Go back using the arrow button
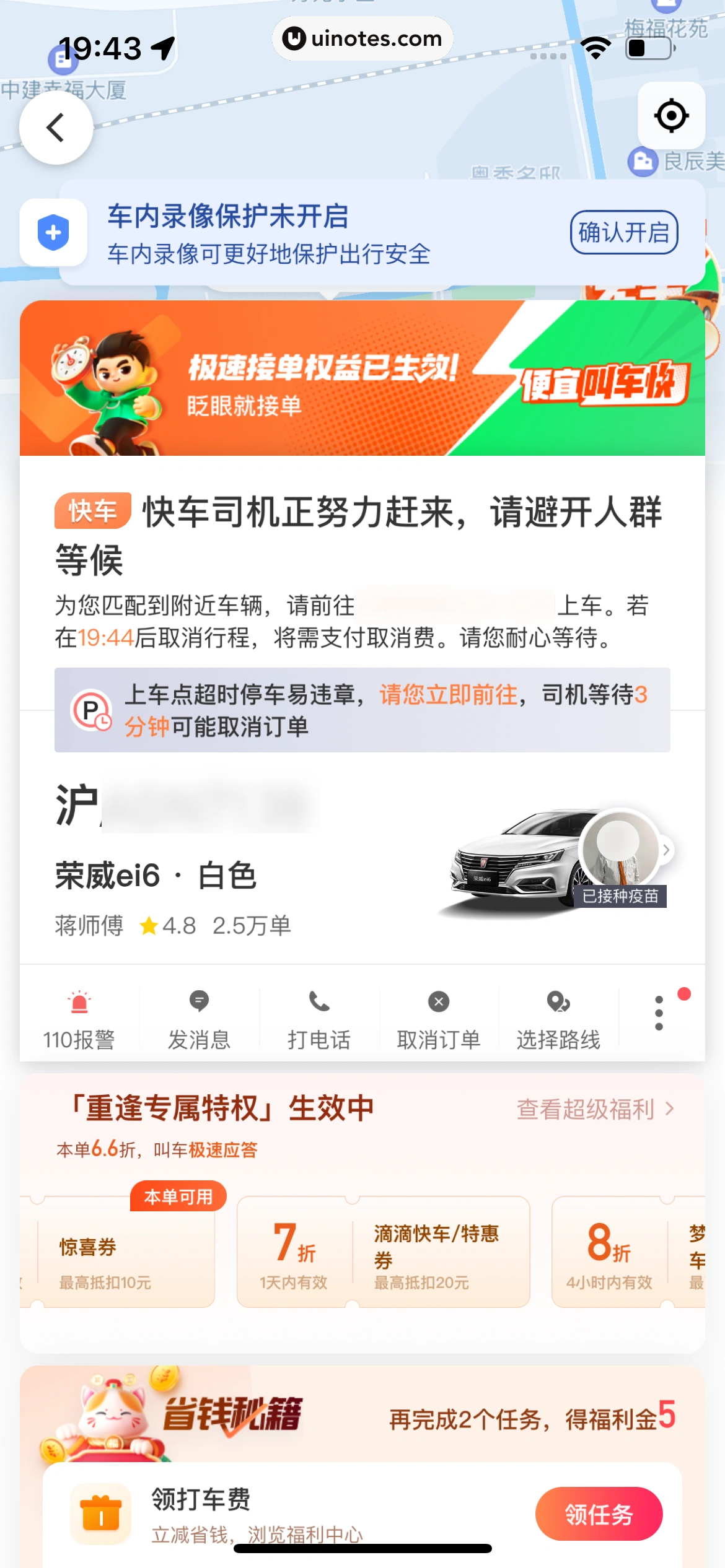The image size is (725, 1568). point(56,128)
